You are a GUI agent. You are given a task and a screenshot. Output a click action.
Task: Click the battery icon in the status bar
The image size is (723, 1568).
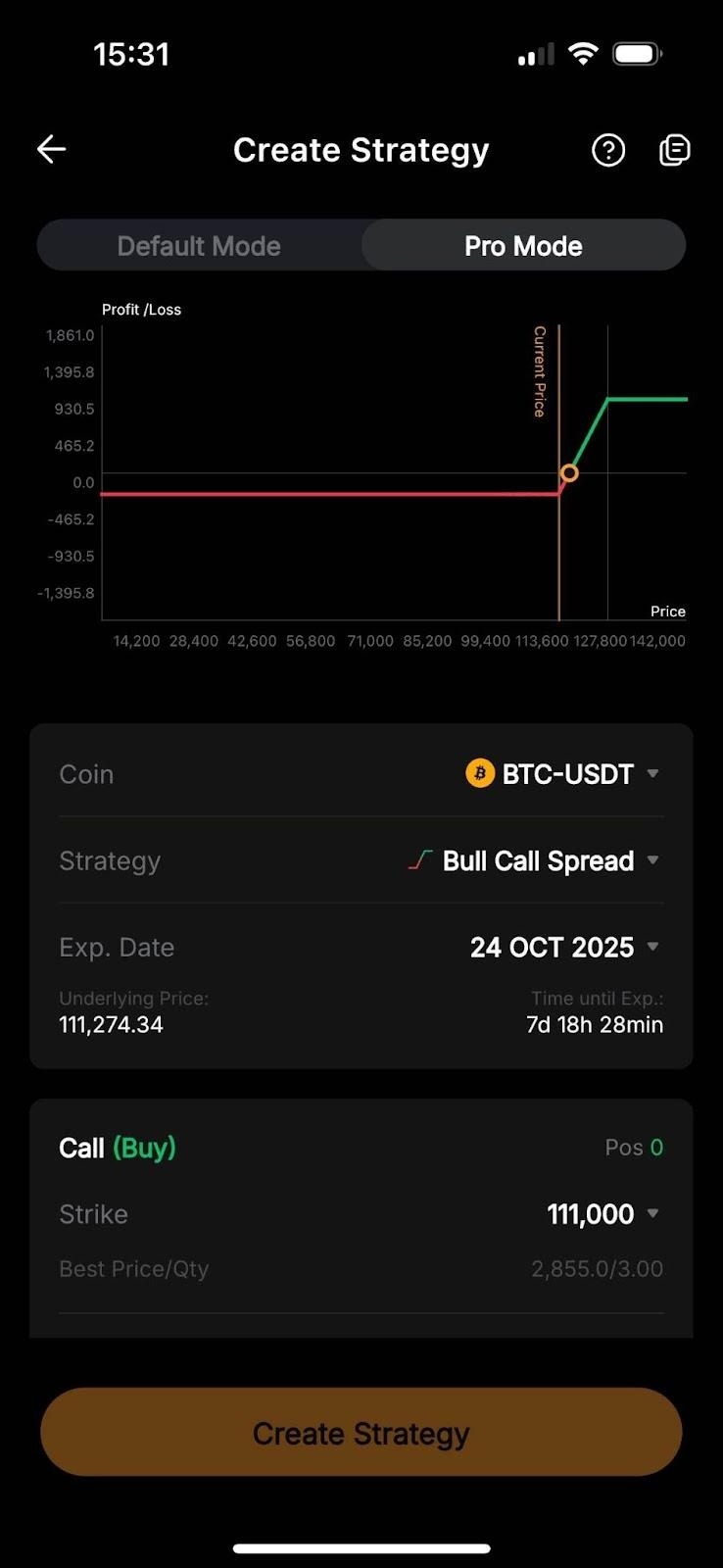pyautogui.click(x=637, y=53)
